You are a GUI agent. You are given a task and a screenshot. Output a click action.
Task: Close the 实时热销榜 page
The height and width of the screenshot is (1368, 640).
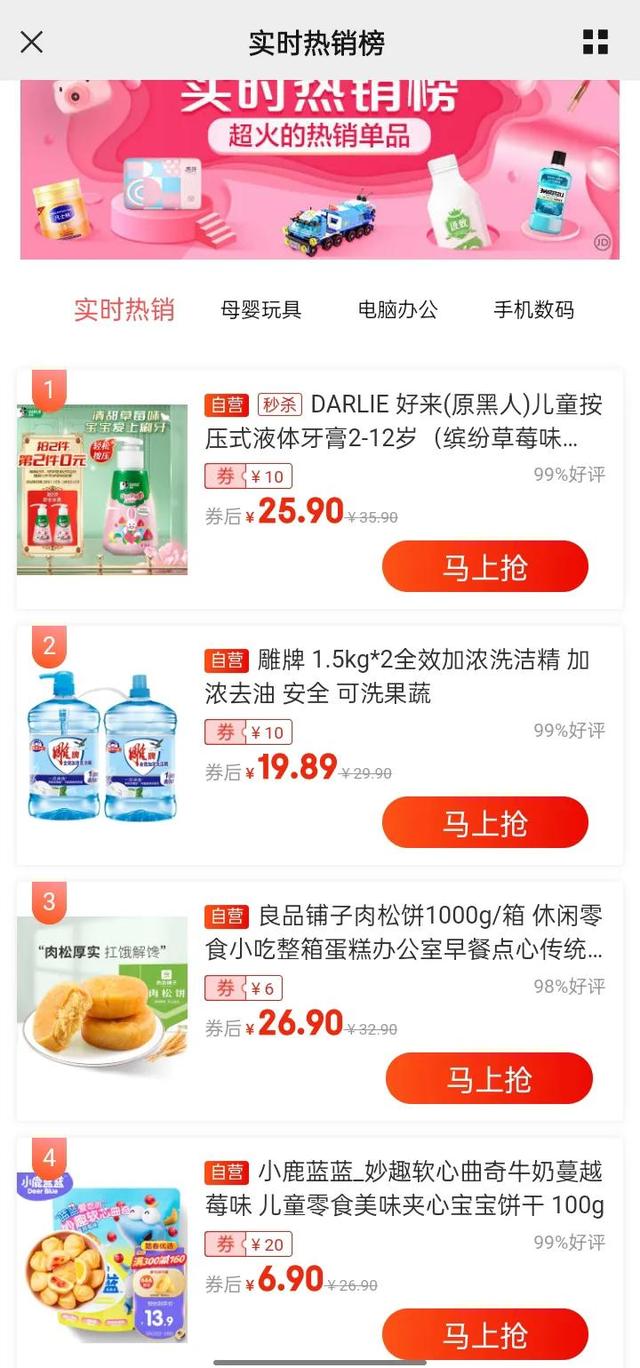(x=32, y=42)
